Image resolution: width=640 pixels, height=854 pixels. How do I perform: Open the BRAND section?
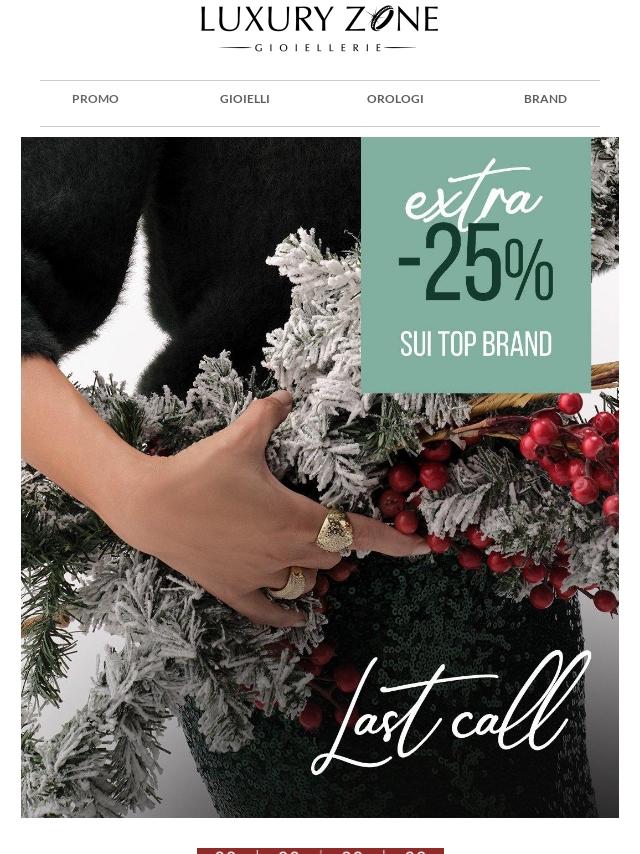(545, 99)
